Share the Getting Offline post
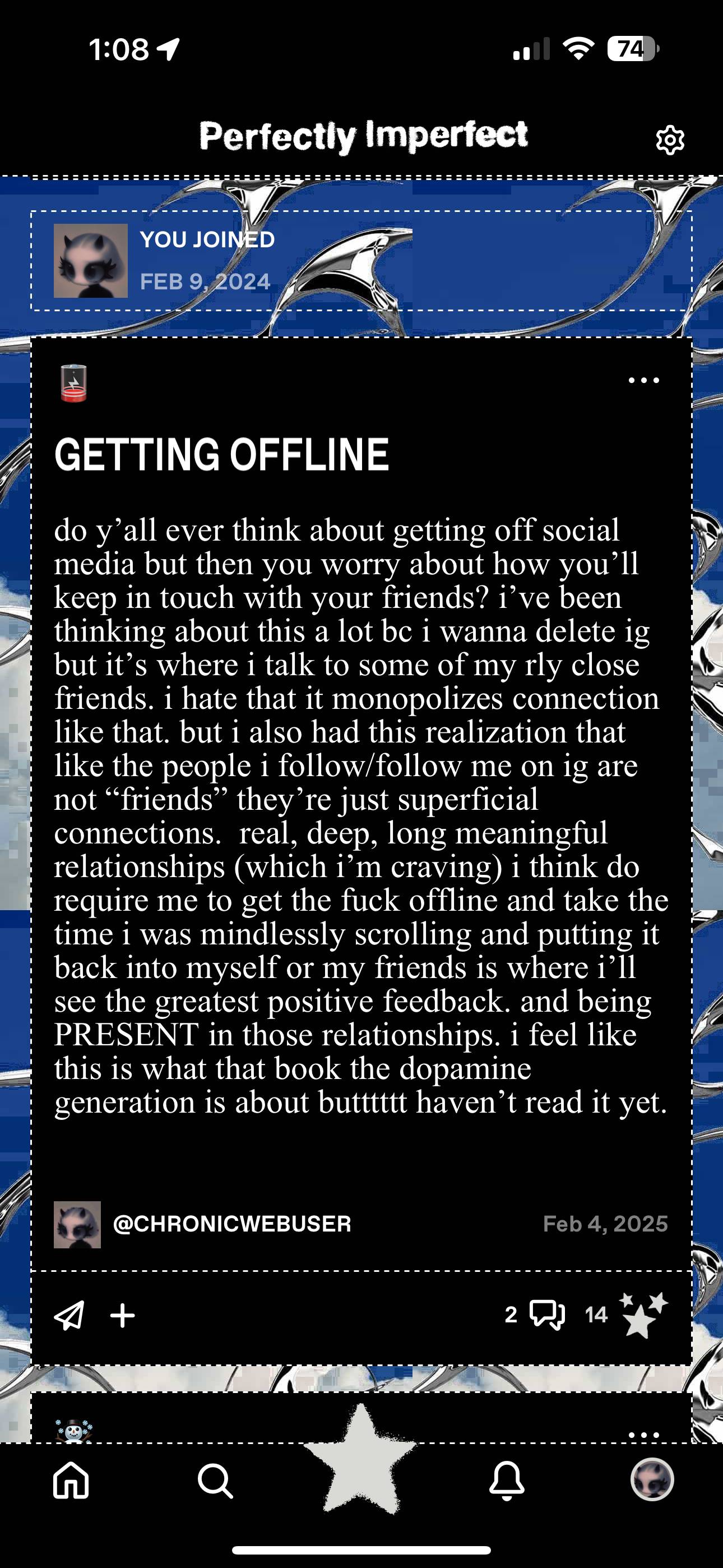This screenshot has height=1568, width=723. [x=69, y=1316]
